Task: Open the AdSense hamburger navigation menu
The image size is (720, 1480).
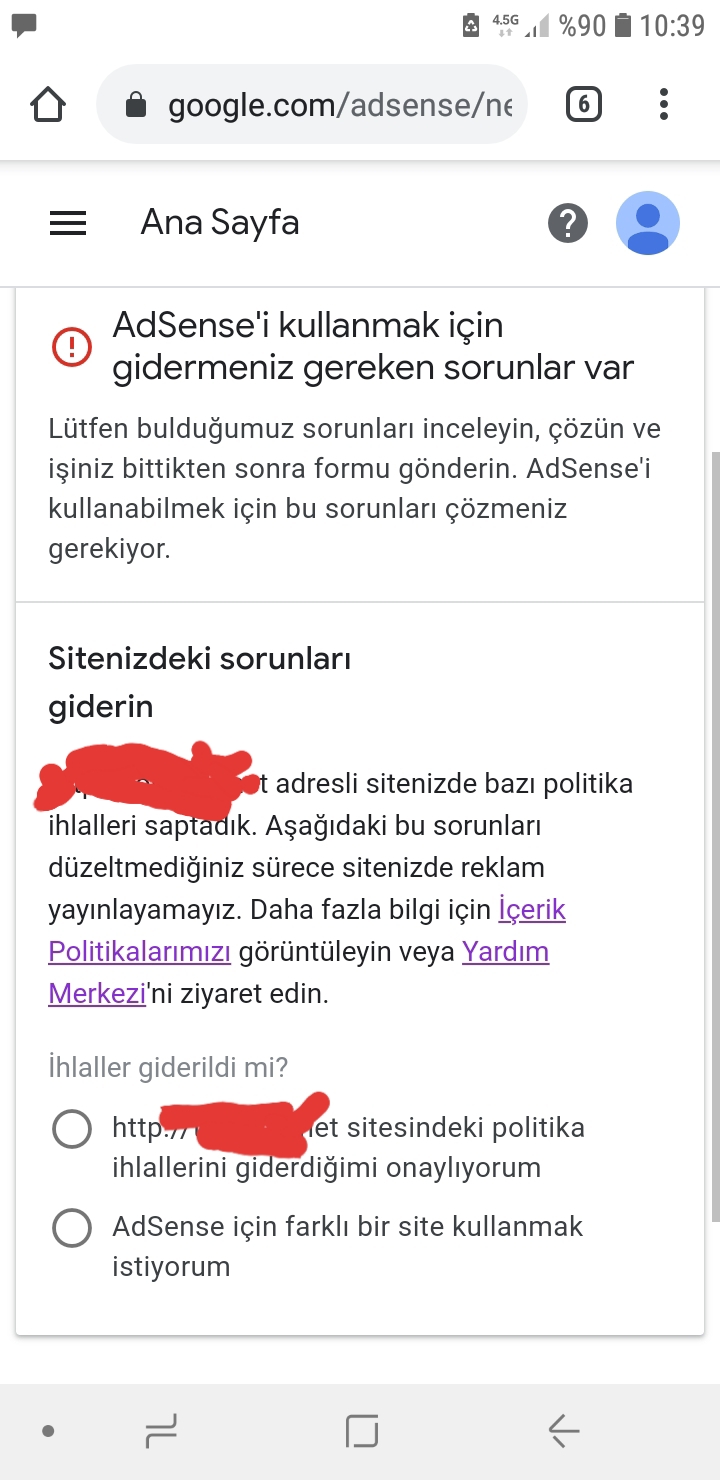Action: (x=68, y=223)
